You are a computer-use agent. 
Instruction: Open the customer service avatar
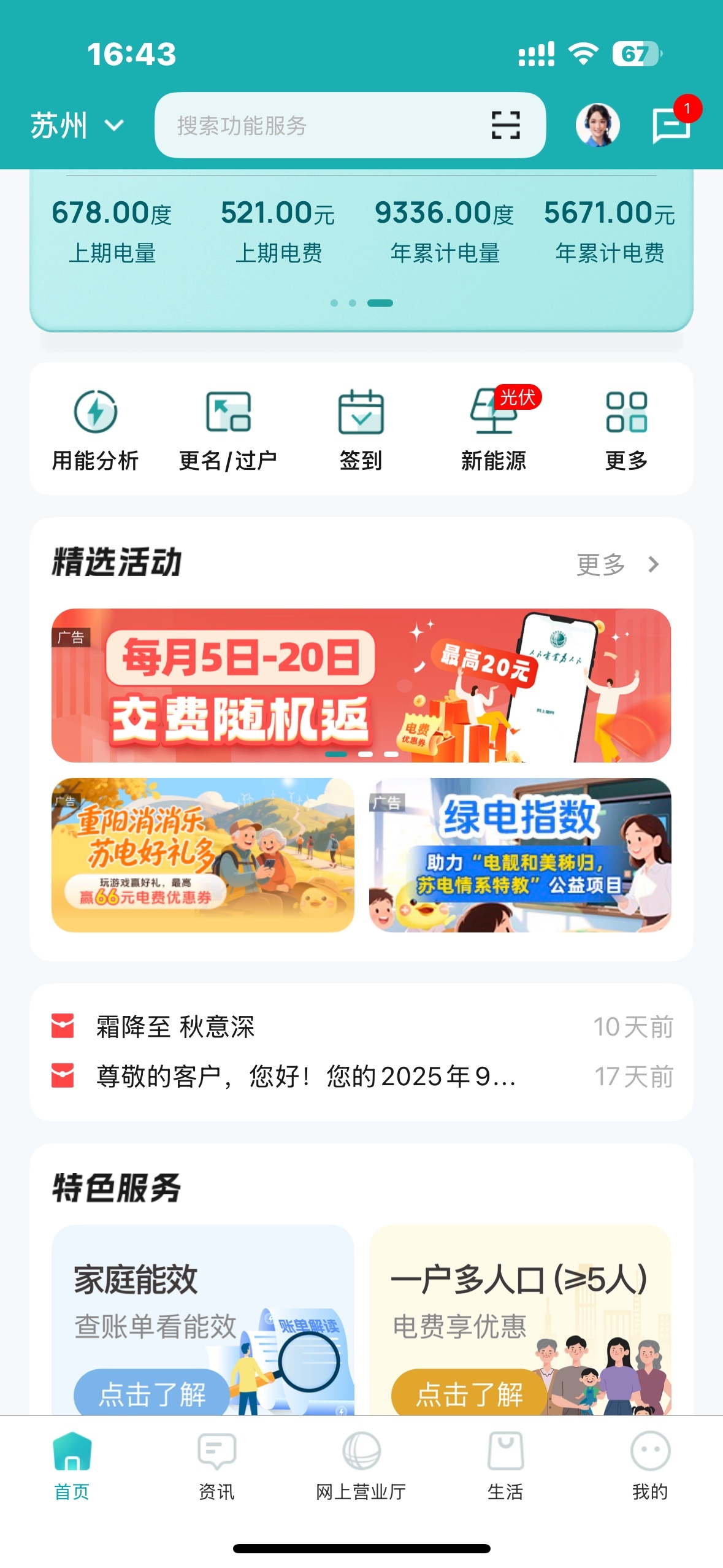(x=597, y=125)
